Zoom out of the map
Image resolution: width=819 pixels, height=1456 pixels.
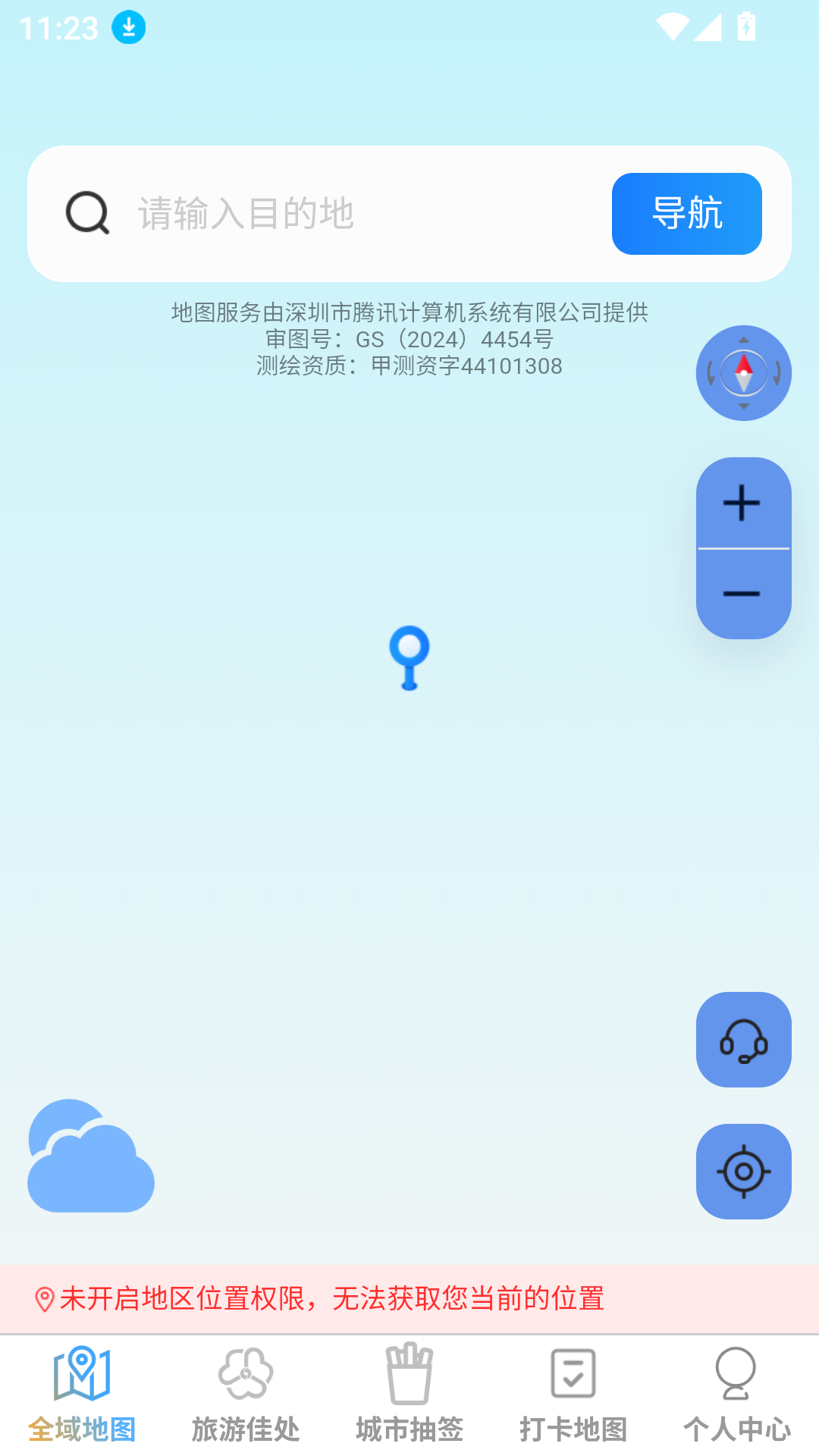(743, 594)
